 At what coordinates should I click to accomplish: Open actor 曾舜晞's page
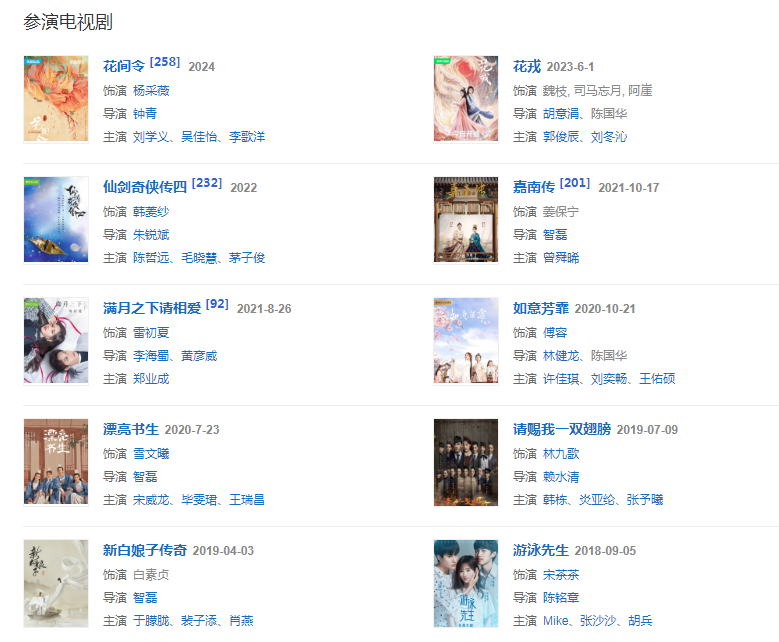pyautogui.click(x=561, y=258)
